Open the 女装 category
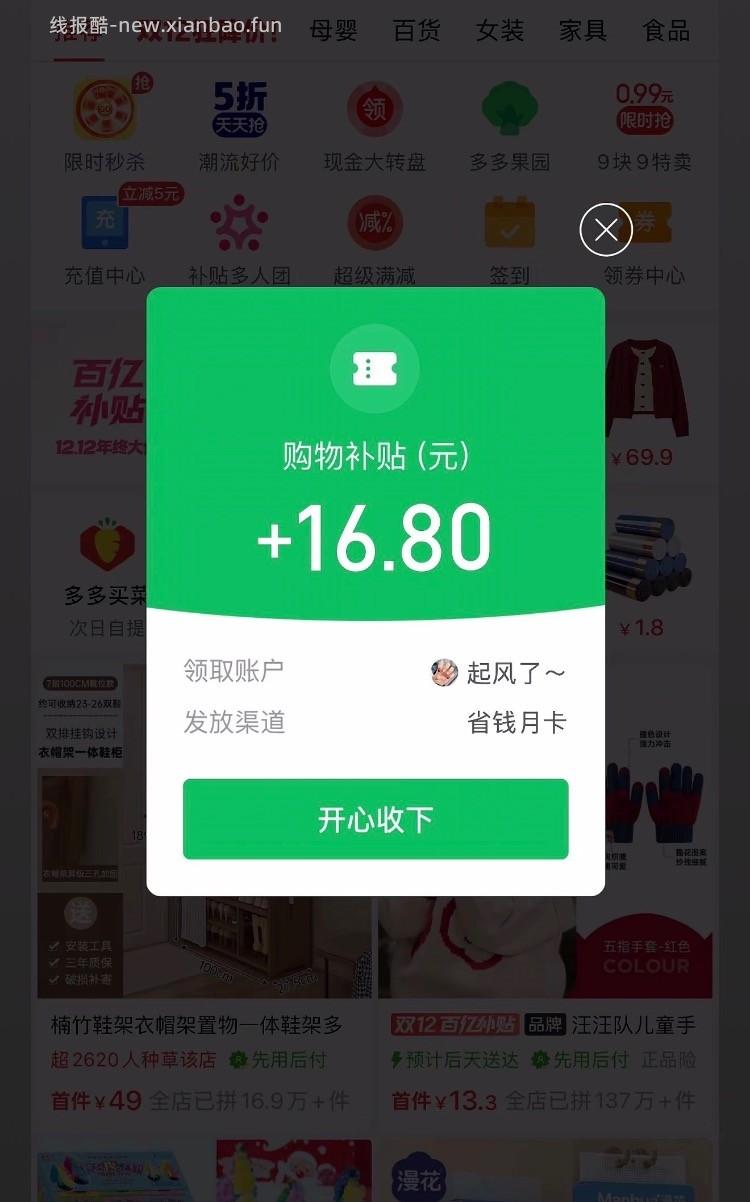 tap(499, 30)
